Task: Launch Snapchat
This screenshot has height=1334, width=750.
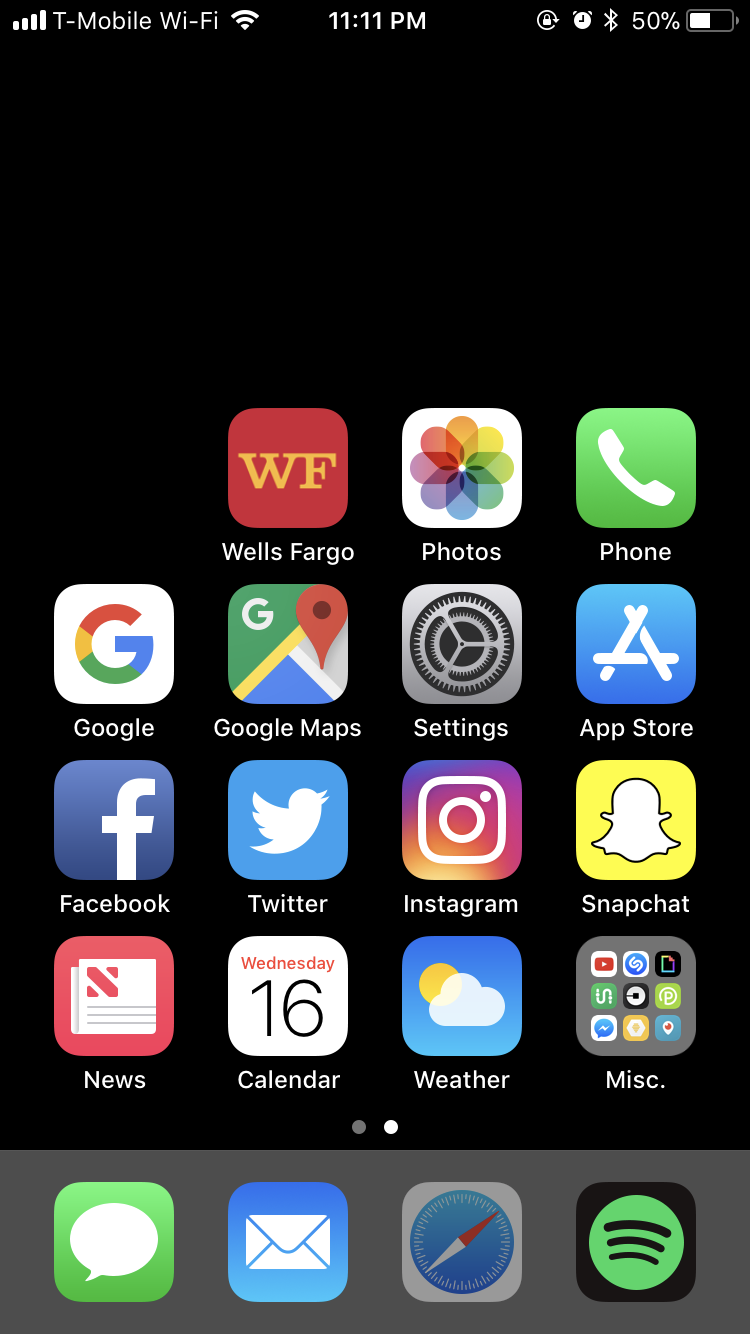Action: [636, 820]
